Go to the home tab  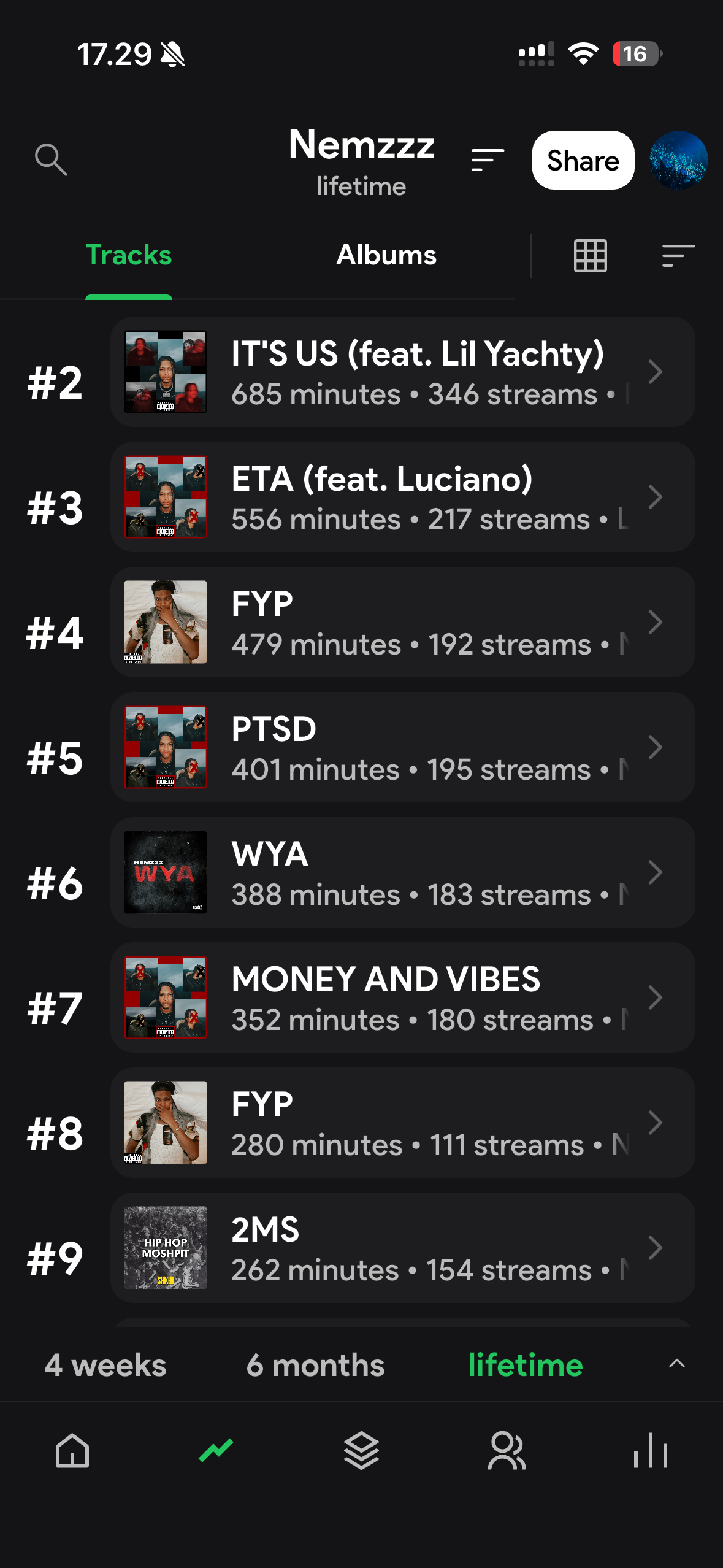(72, 1451)
